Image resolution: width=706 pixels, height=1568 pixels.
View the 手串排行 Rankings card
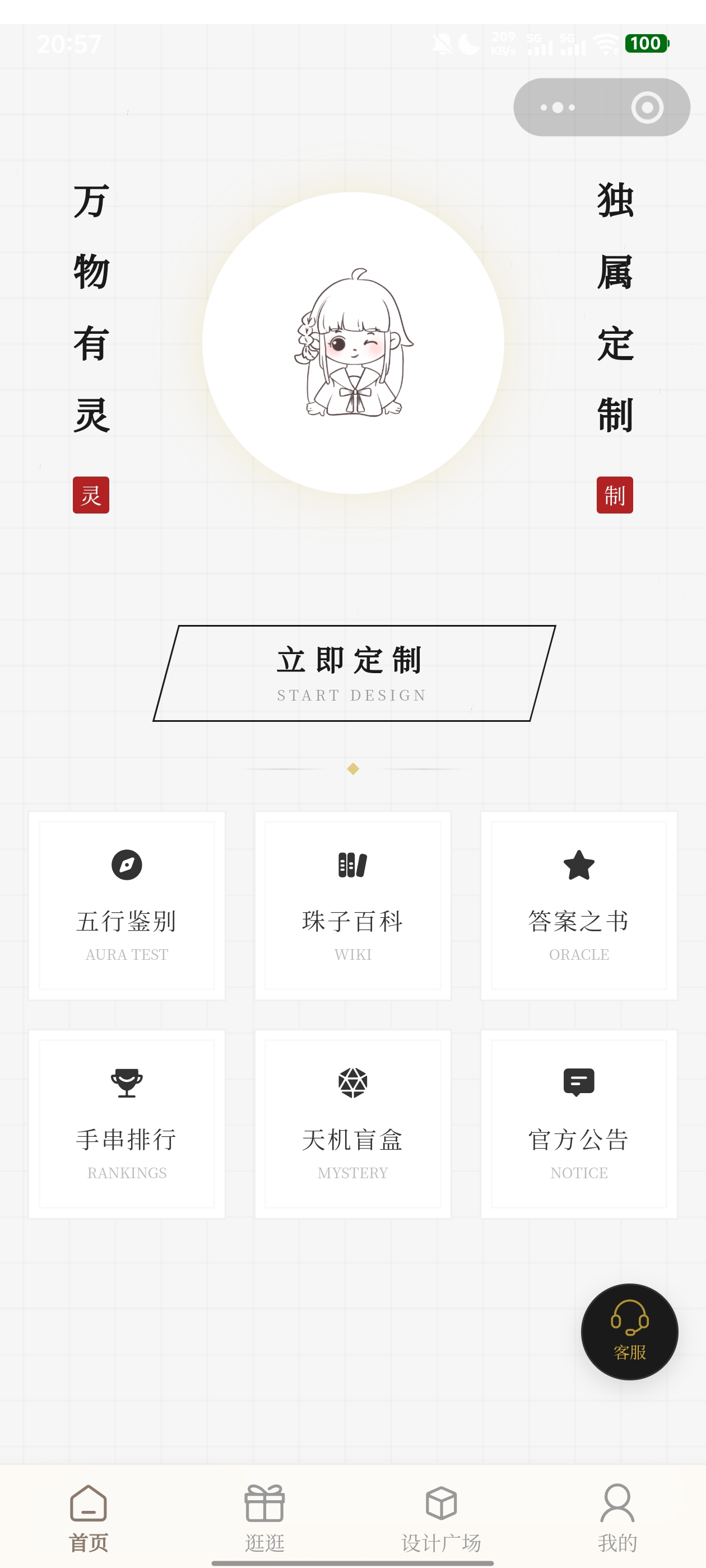point(127,1124)
